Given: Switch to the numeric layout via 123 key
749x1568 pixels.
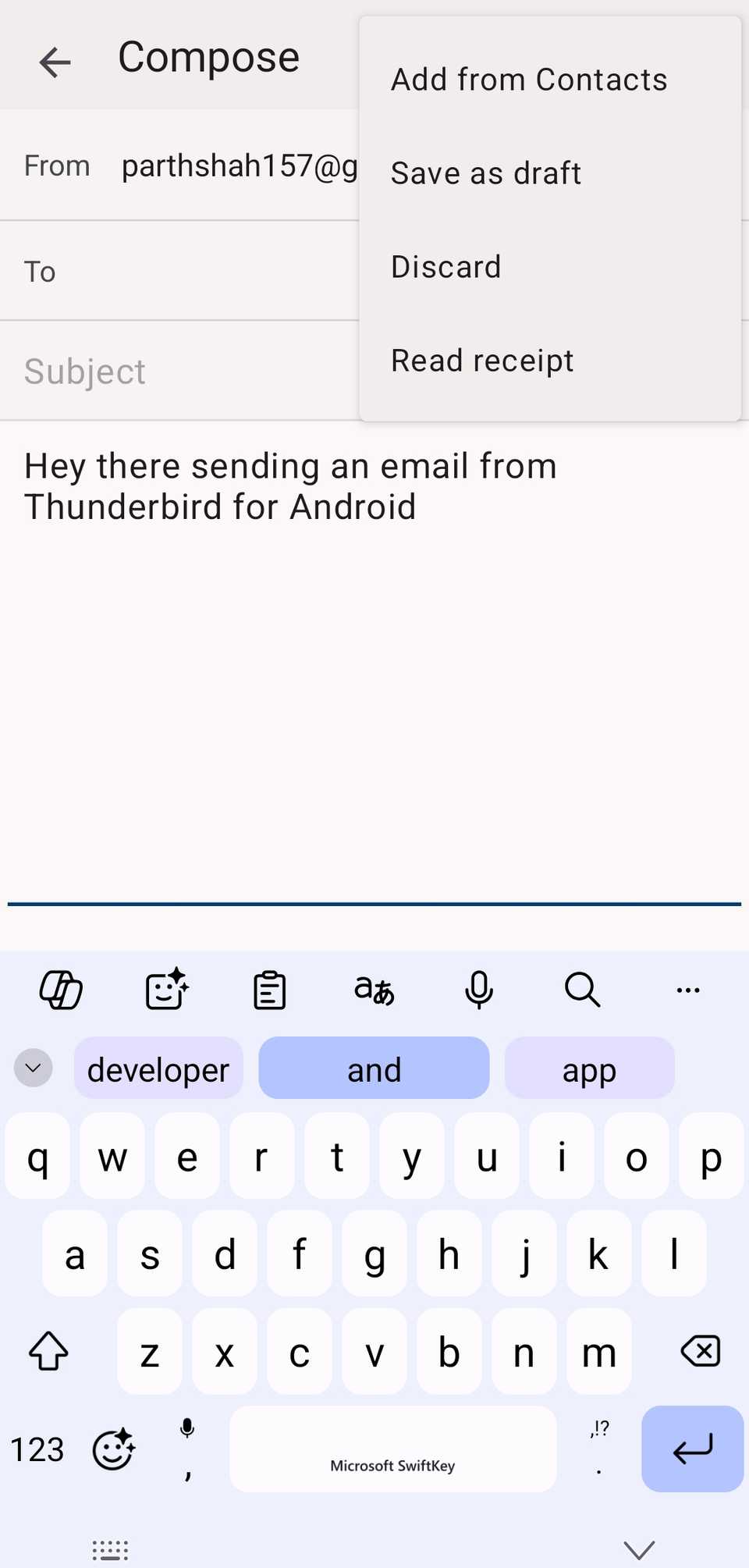Looking at the screenshot, I should point(36,1449).
